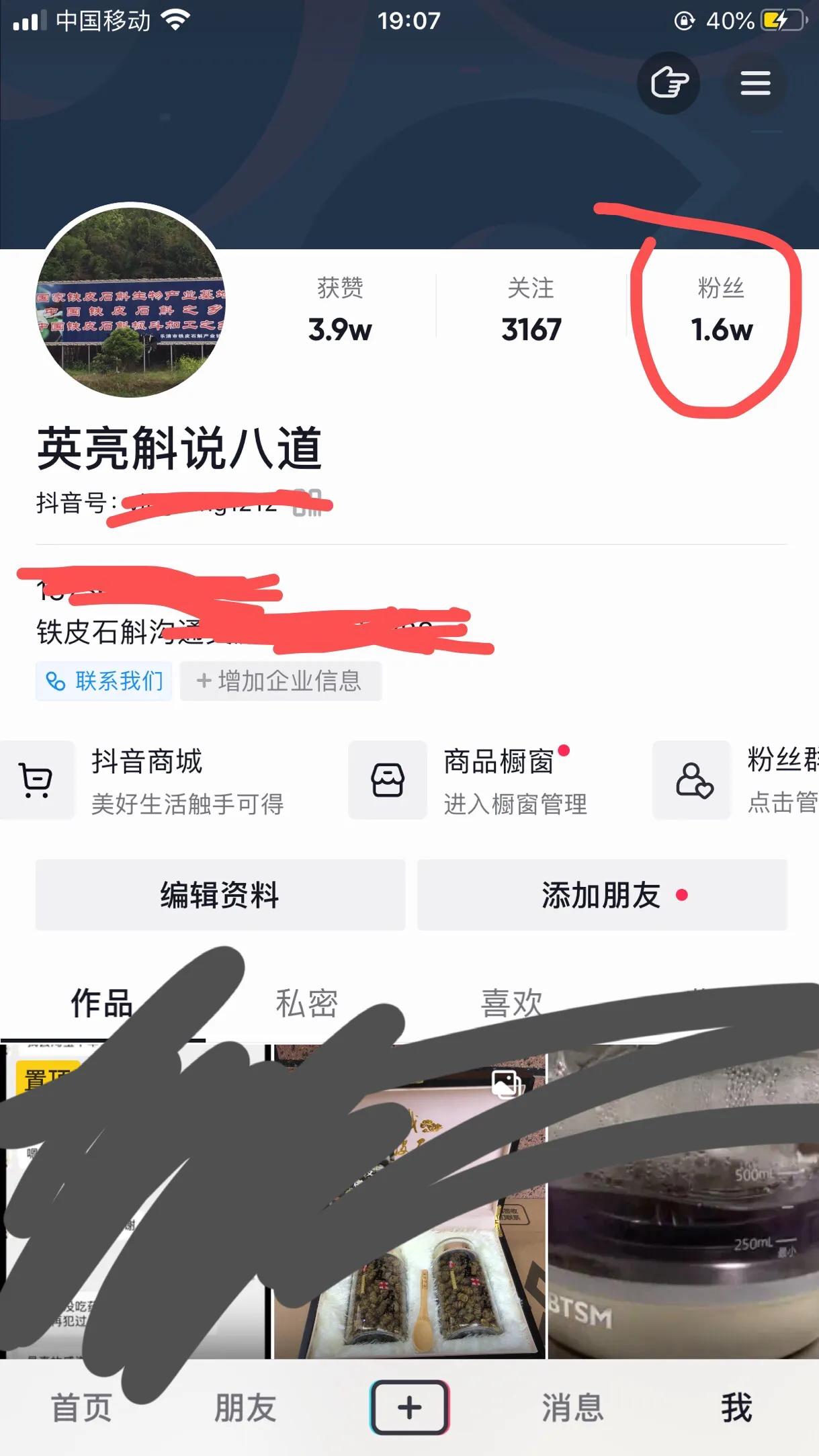Tap the pointing hand icon near the menu
The width and height of the screenshot is (819, 1456).
[x=669, y=82]
